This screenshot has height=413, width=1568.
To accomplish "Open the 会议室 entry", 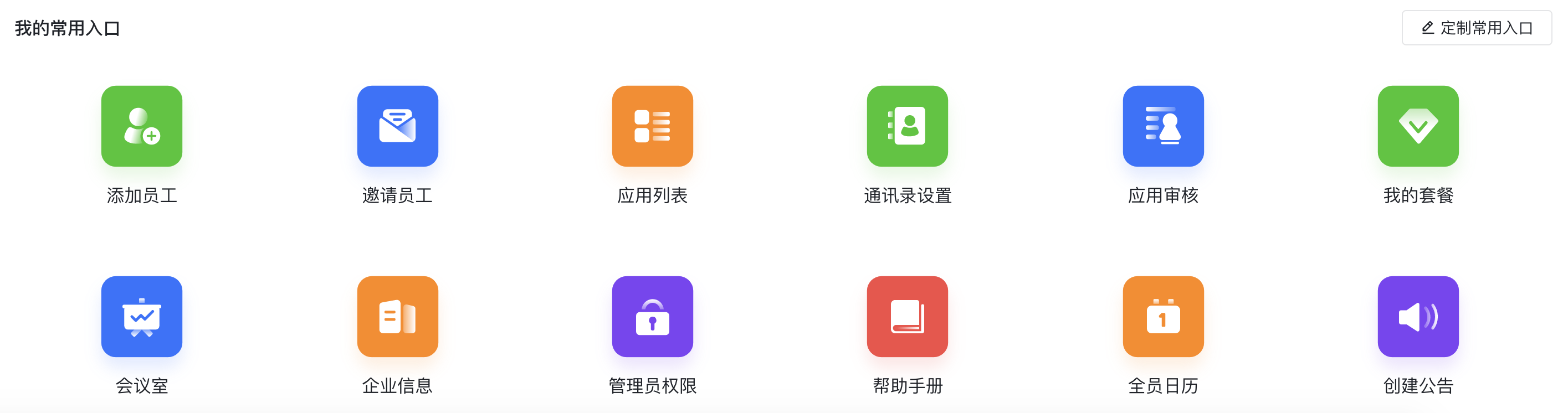I will tap(142, 317).
